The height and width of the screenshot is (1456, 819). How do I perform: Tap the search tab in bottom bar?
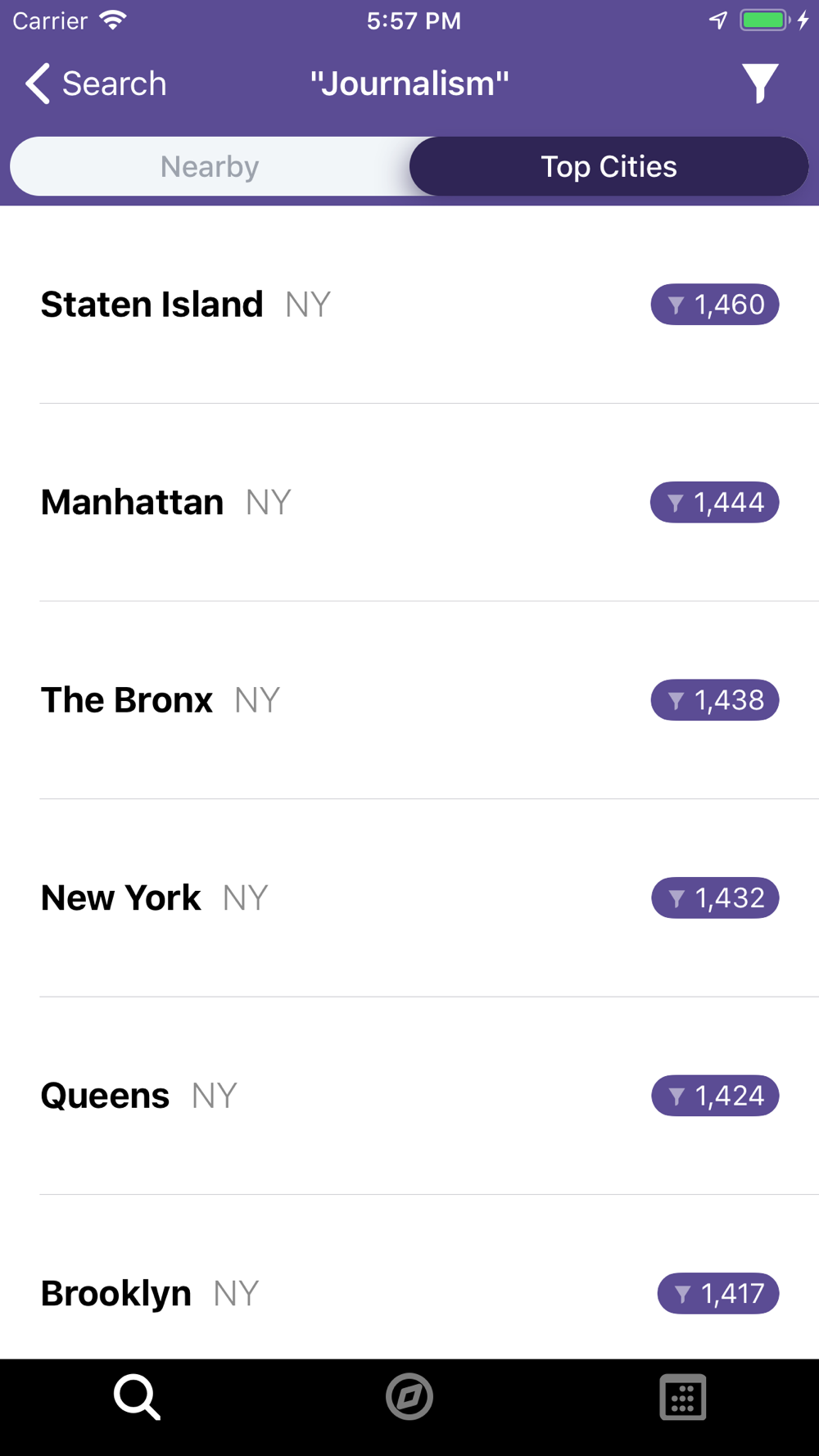(137, 1397)
